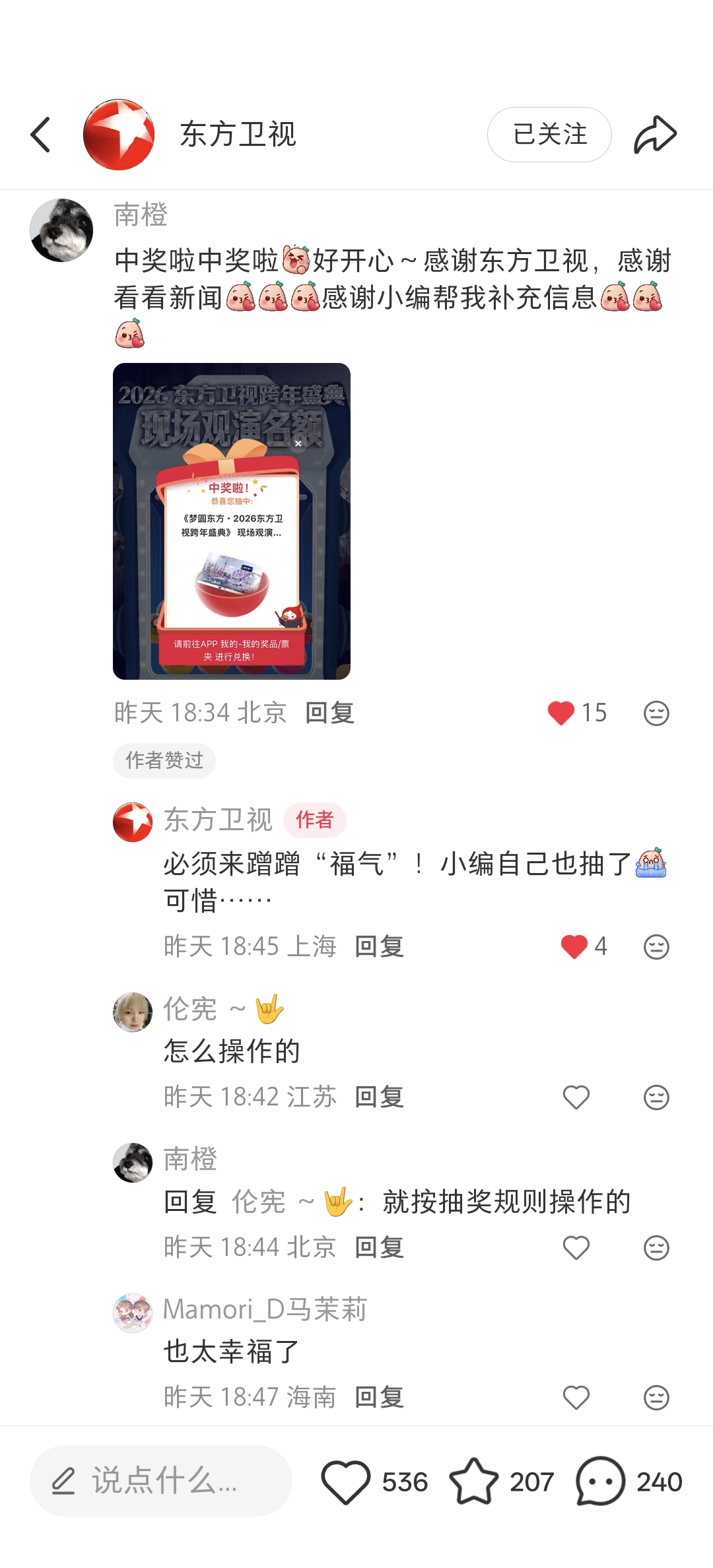React with emoji to 也太幸福了 comment
713x1568 pixels.
[x=656, y=1397]
